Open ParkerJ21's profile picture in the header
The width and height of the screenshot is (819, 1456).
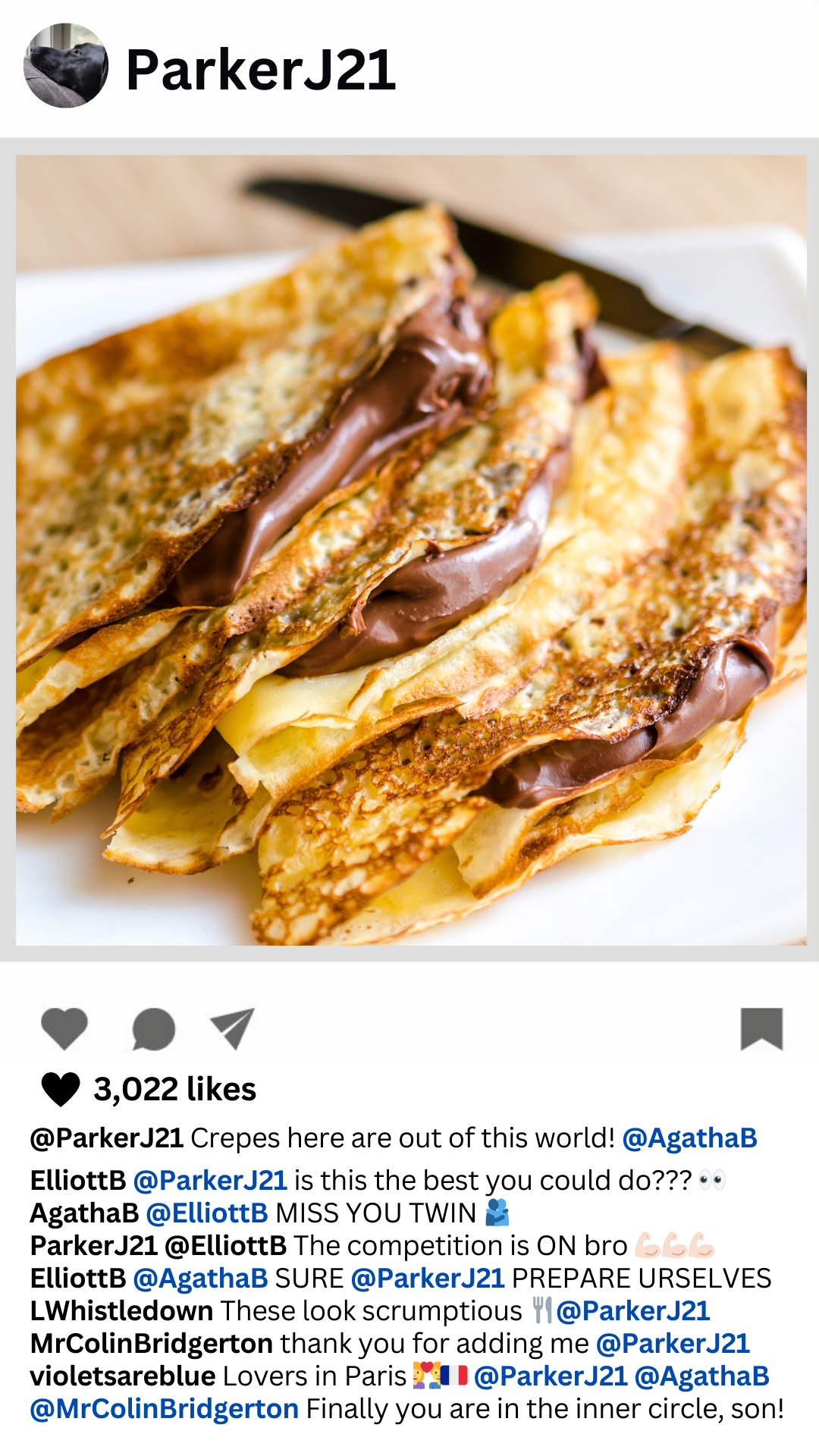[x=66, y=66]
